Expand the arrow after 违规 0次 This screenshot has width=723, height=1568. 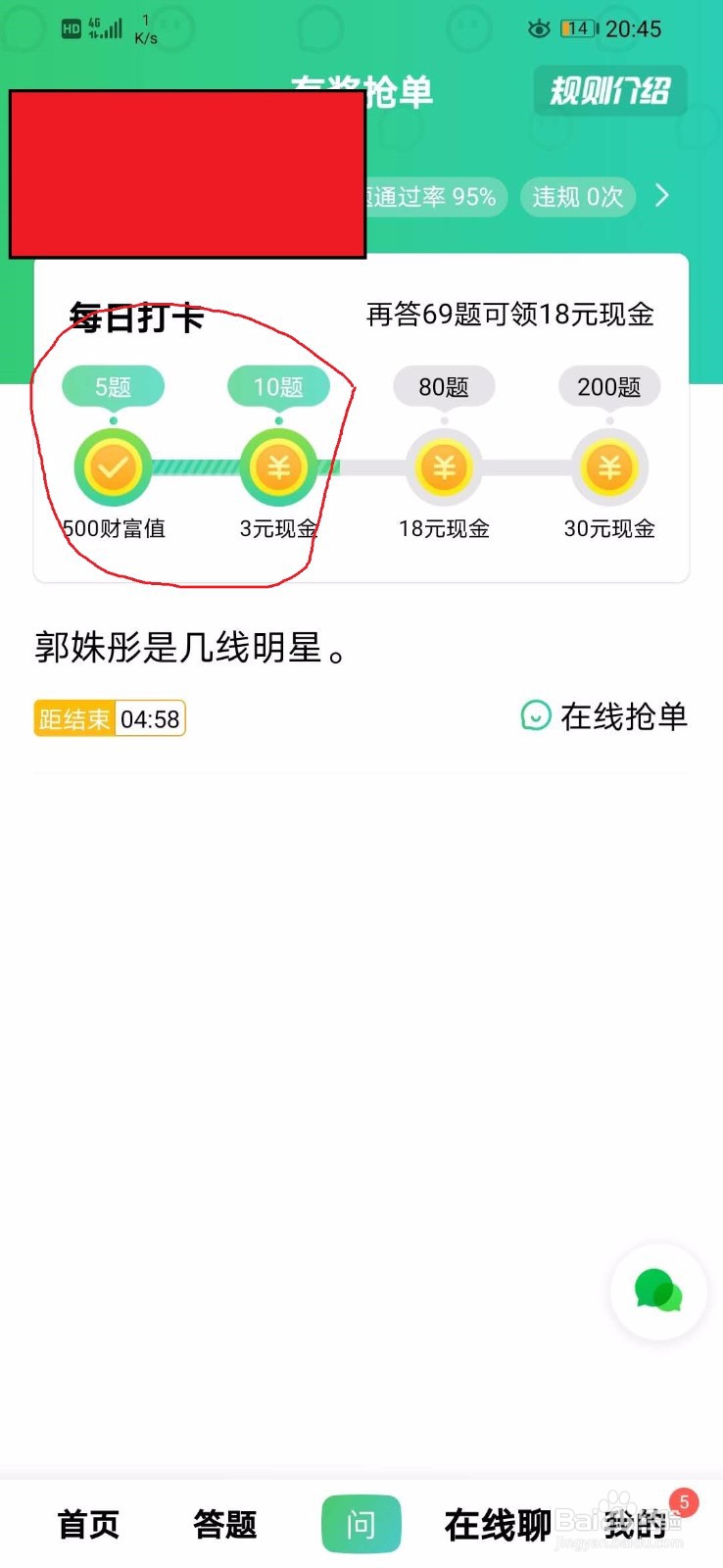[x=662, y=196]
